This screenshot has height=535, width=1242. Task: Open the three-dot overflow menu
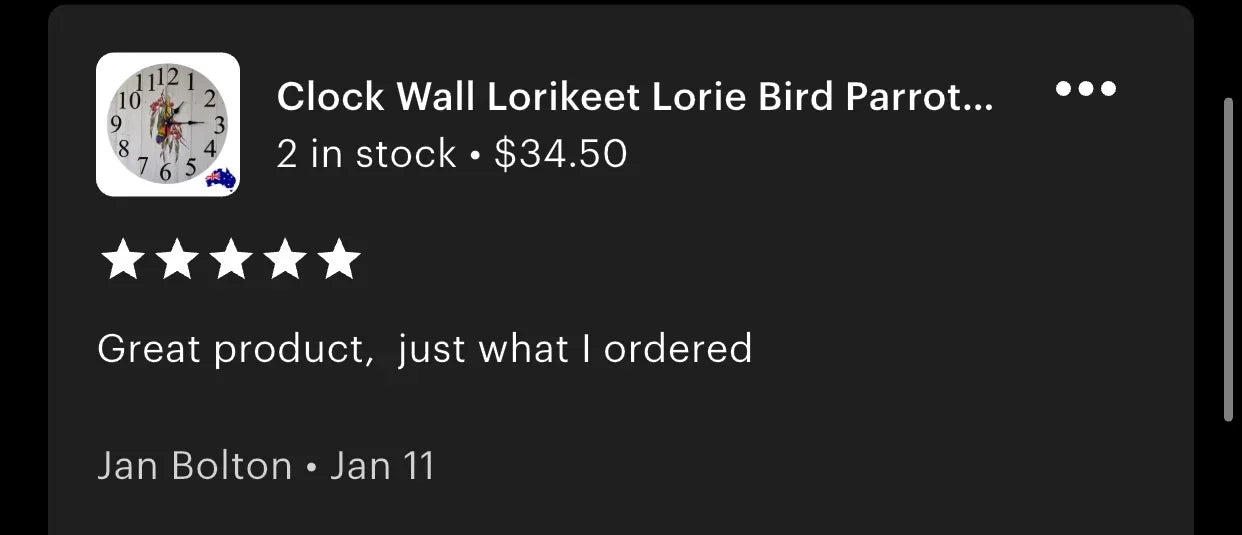[x=1086, y=90]
